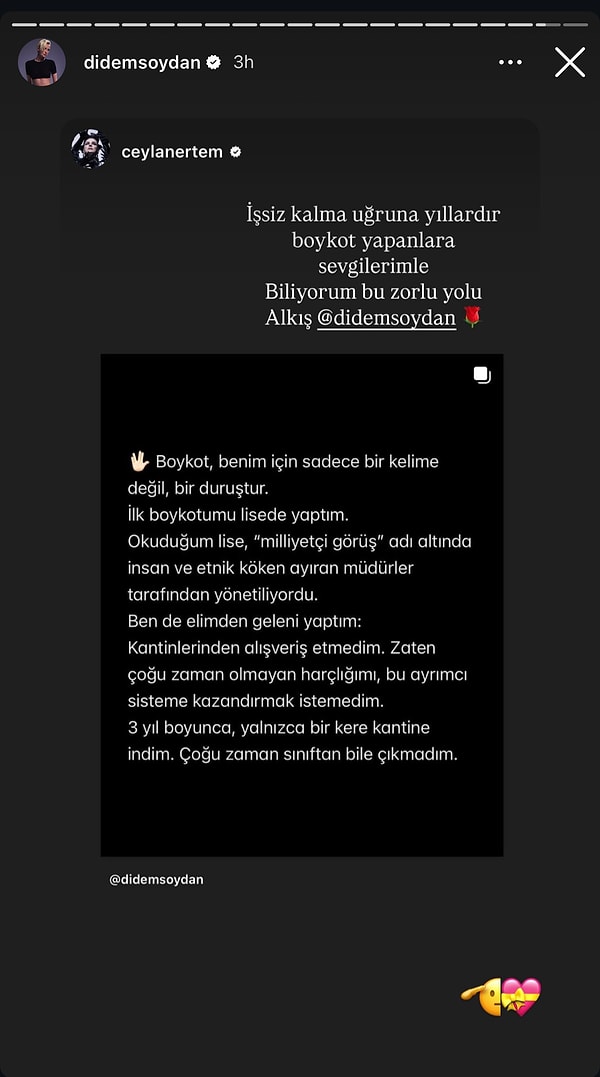
Task: Open didemsoydan's profile picture in the header
Action: pos(42,62)
